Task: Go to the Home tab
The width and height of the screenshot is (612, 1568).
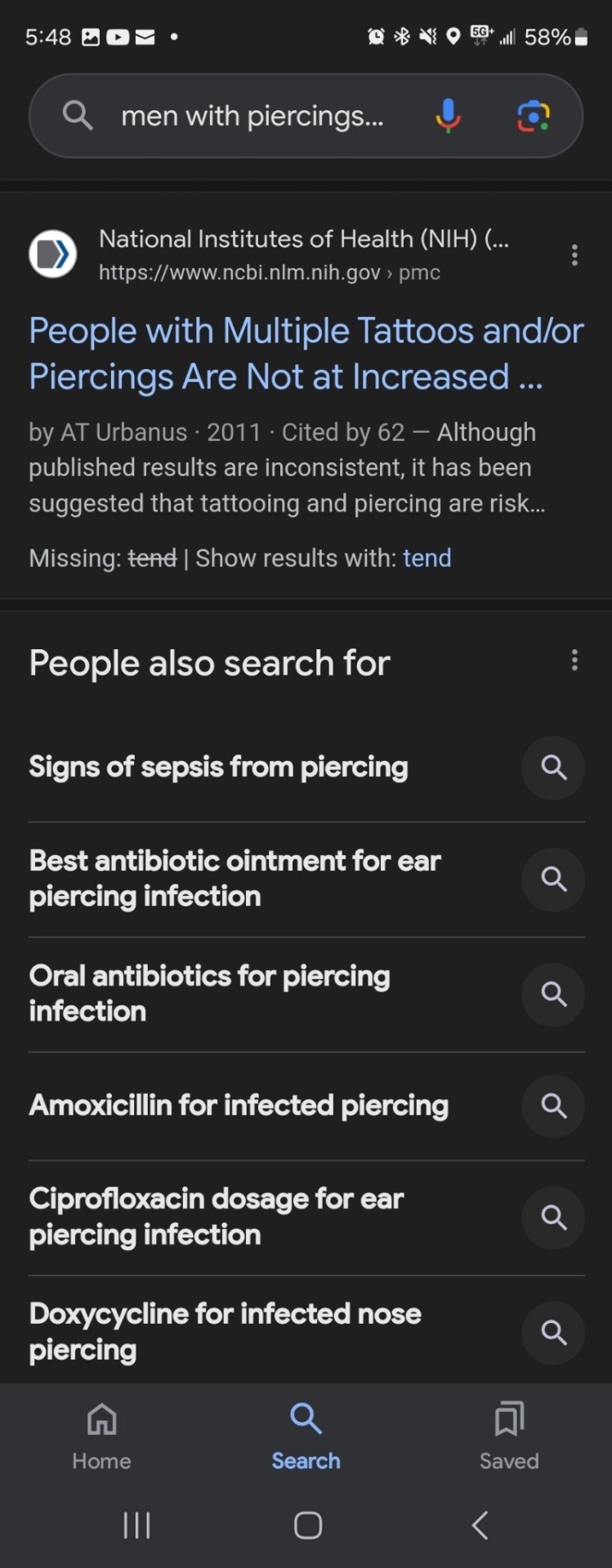Action: 101,1436
